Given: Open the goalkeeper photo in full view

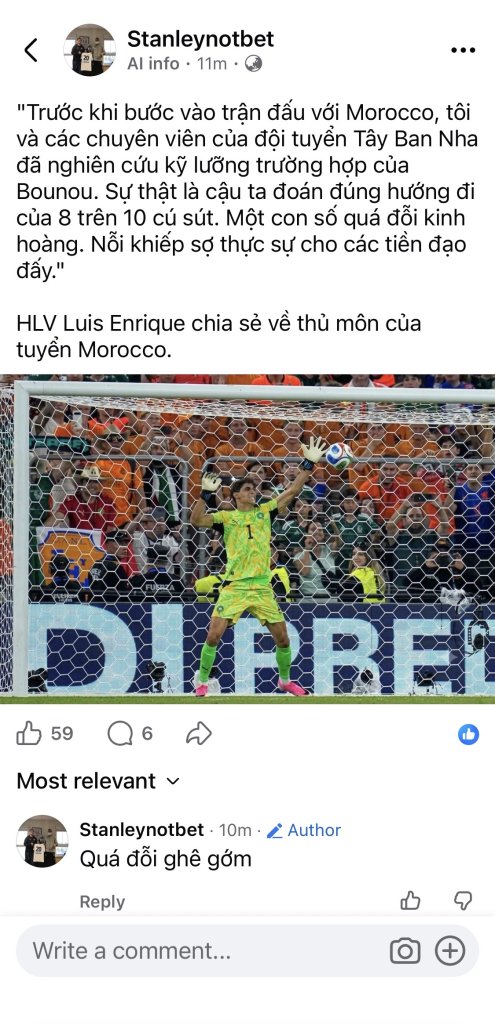Looking at the screenshot, I should [x=248, y=538].
